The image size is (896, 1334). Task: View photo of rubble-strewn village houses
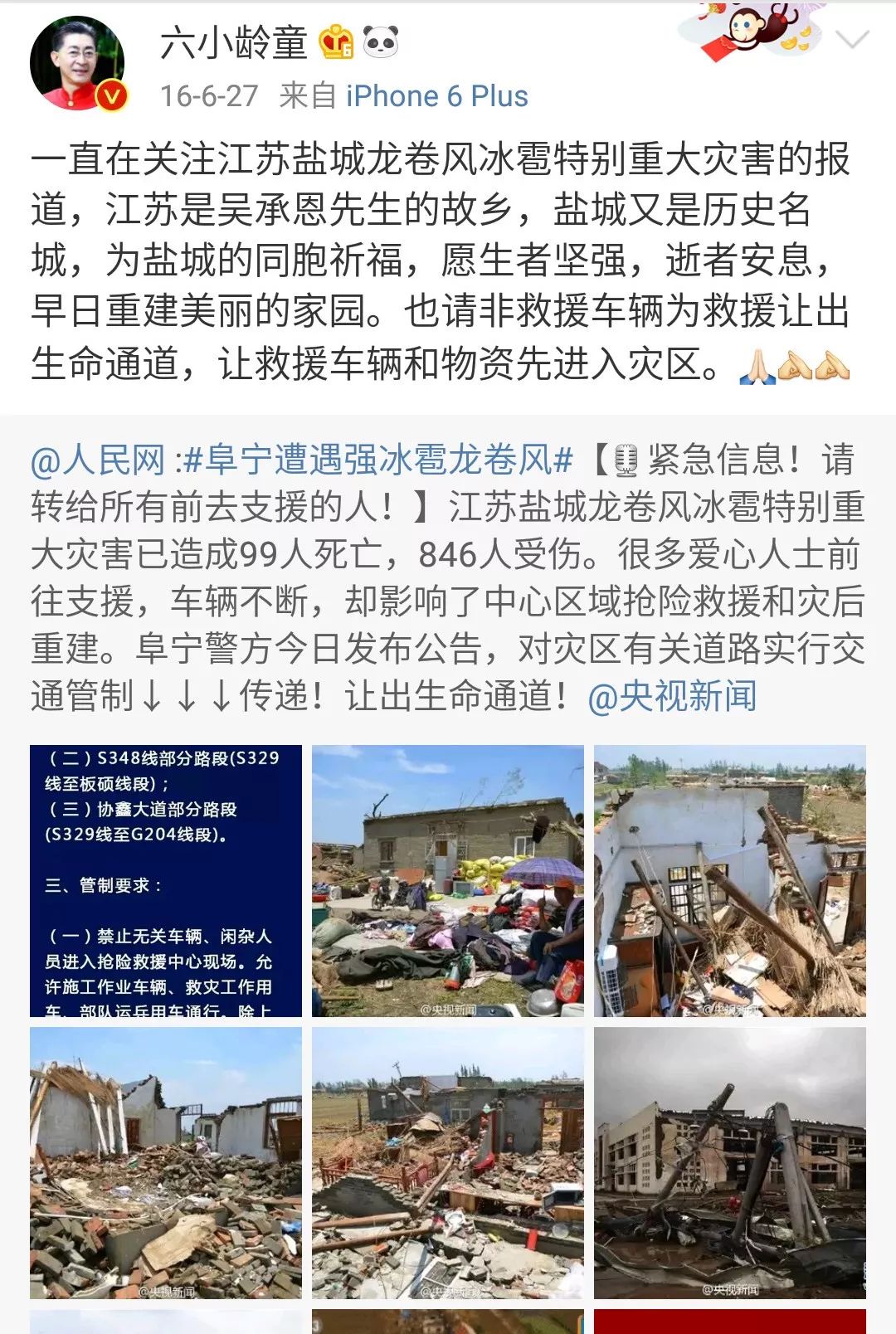point(448,1162)
